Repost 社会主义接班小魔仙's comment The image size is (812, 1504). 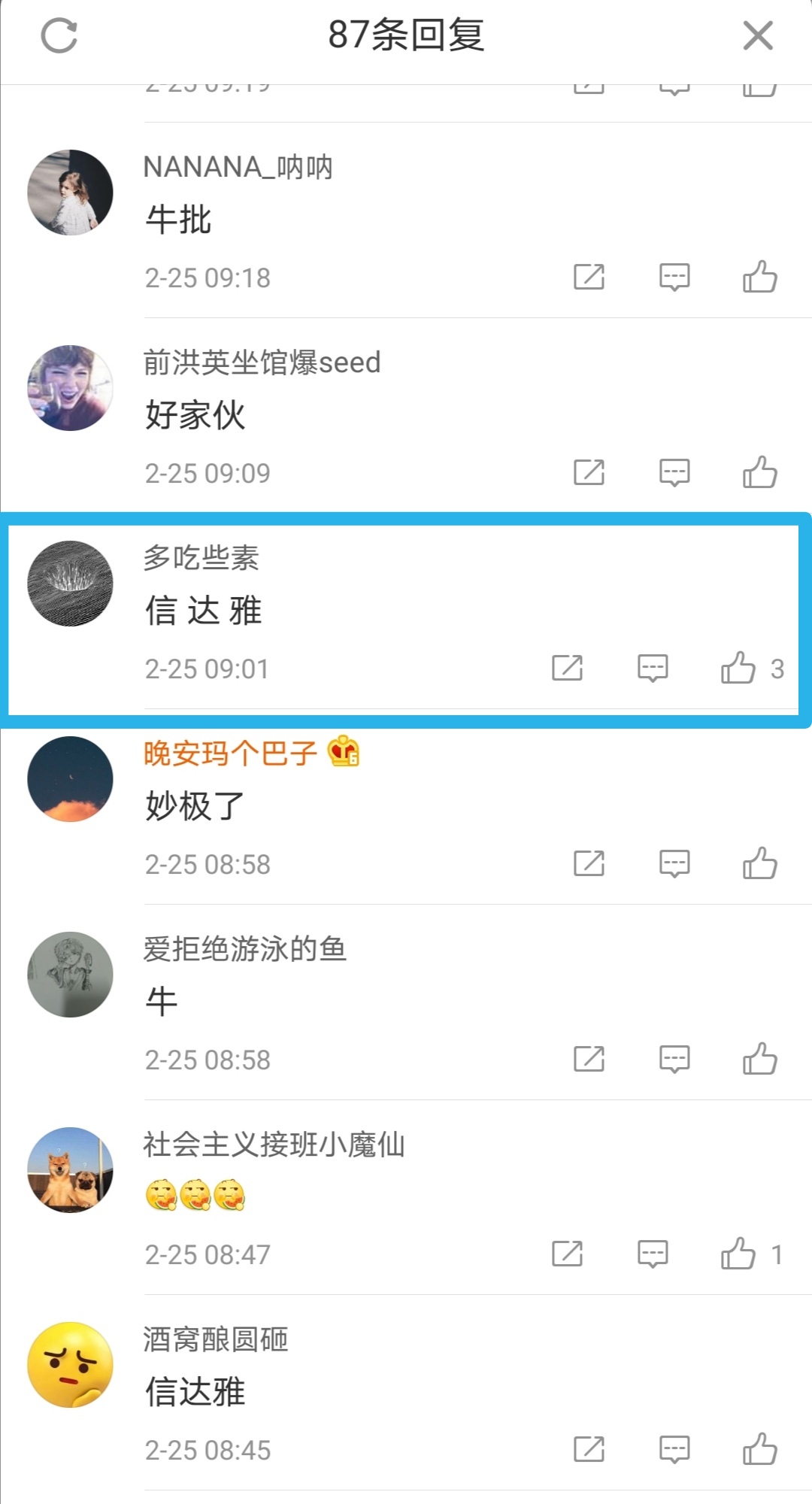coord(567,1254)
